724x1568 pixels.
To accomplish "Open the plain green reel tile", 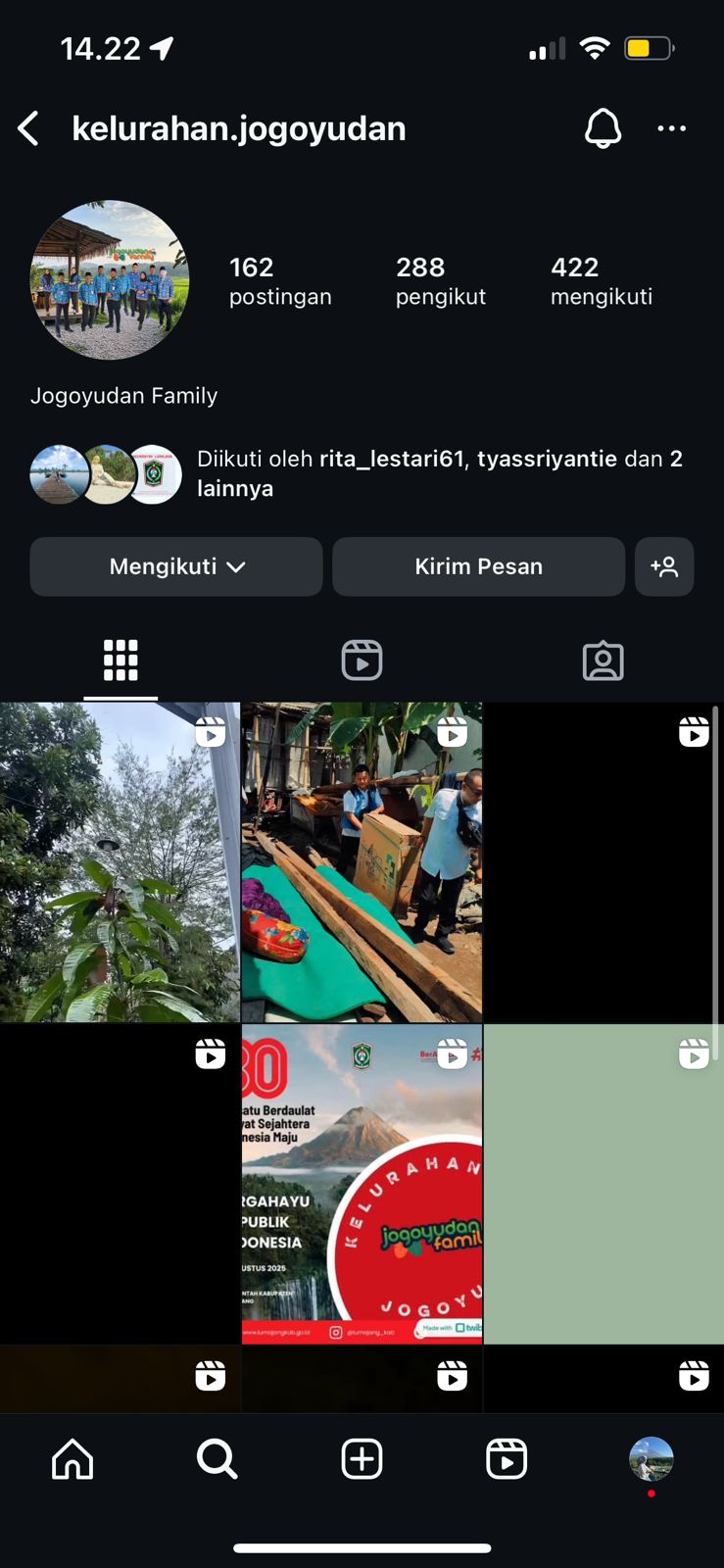I will tap(603, 1184).
